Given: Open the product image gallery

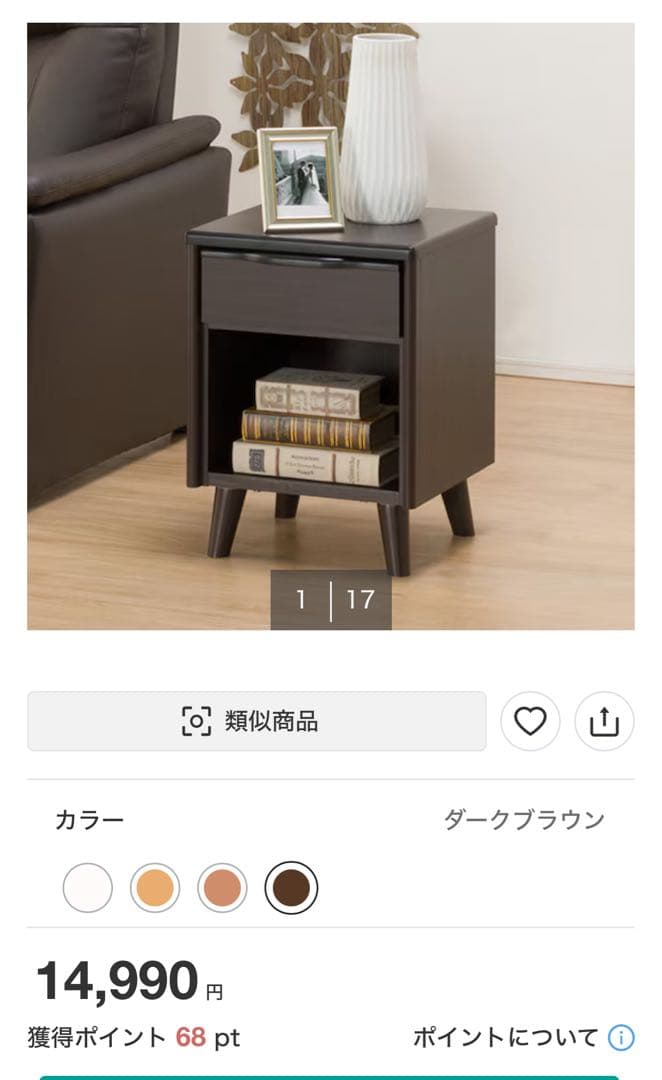Looking at the screenshot, I should tap(330, 326).
